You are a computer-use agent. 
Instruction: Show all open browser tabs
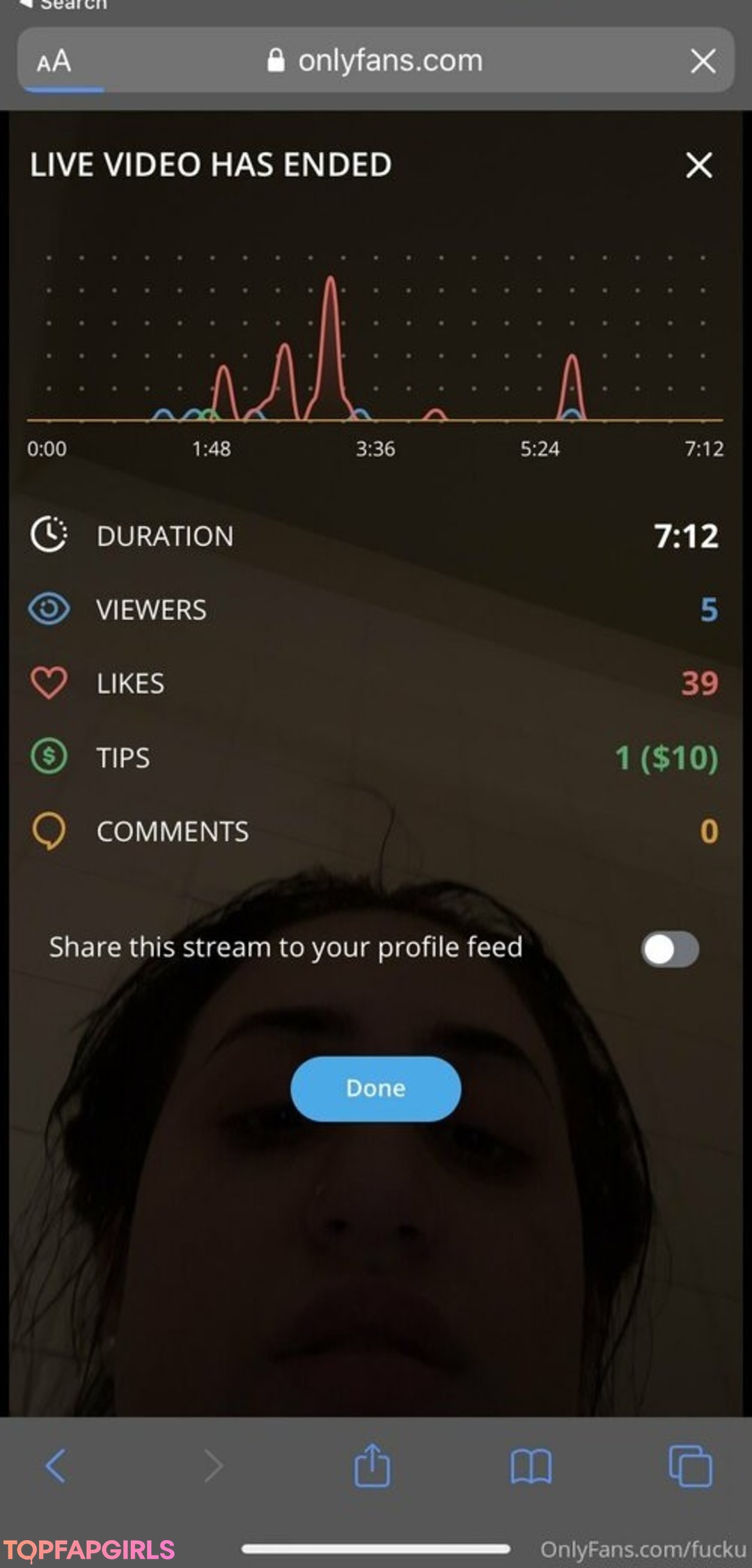[x=689, y=1466]
